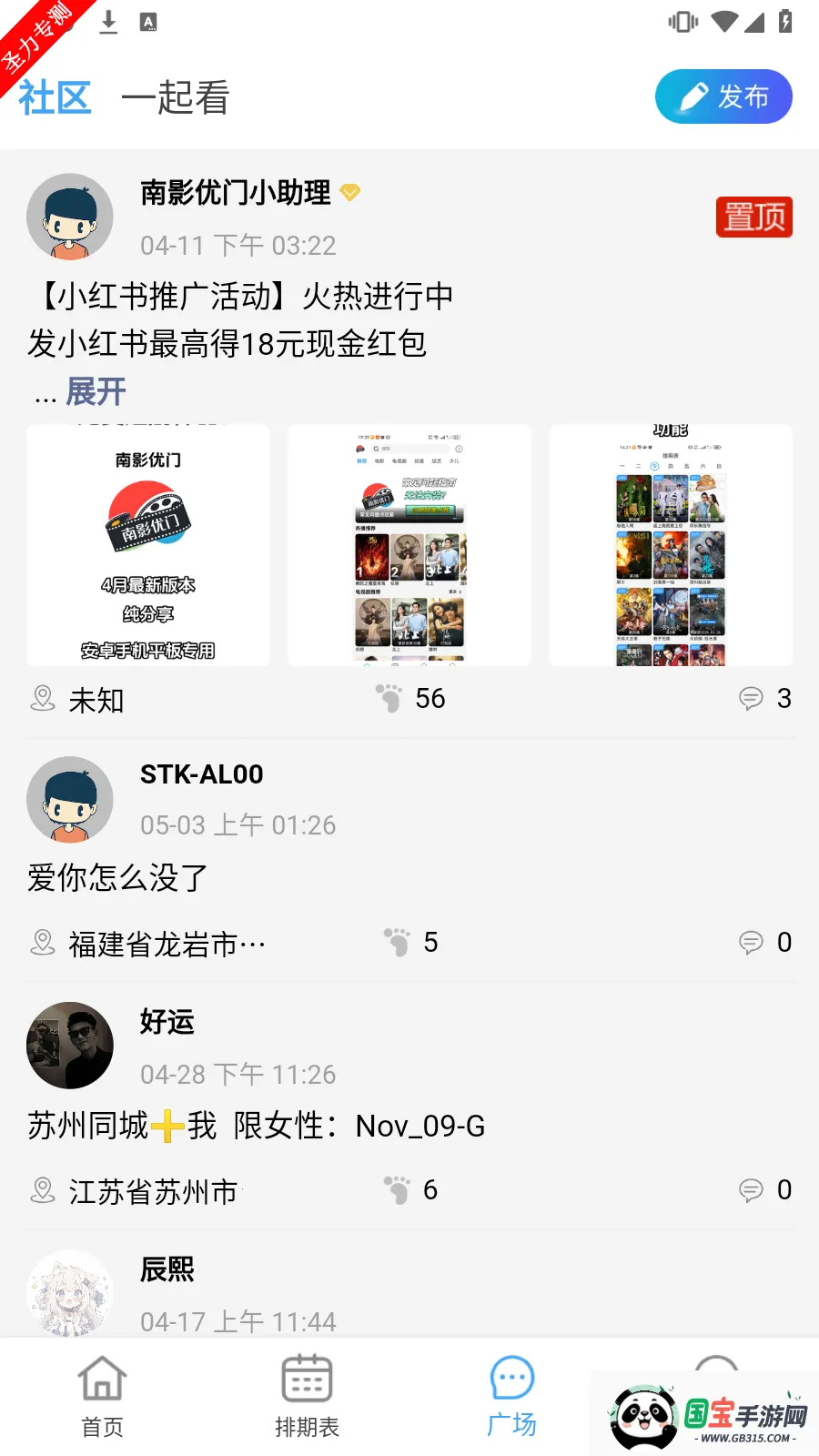The image size is (819, 1456).
Task: Tap the location pin on 好运's Suzhou post
Action: pyautogui.click(x=42, y=1190)
